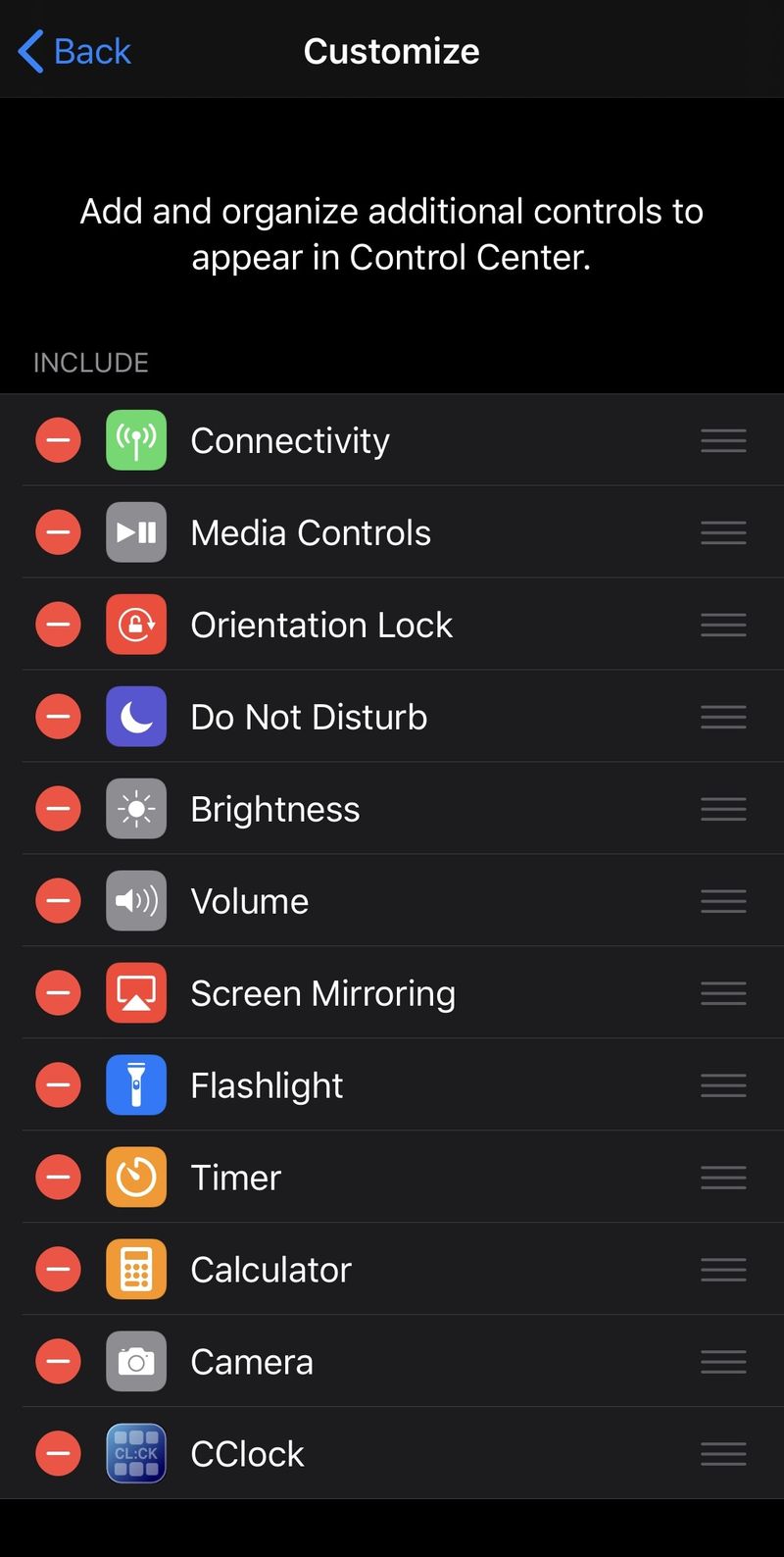
Task: Delete Do Not Disturb from the list
Action: pyautogui.click(x=59, y=717)
